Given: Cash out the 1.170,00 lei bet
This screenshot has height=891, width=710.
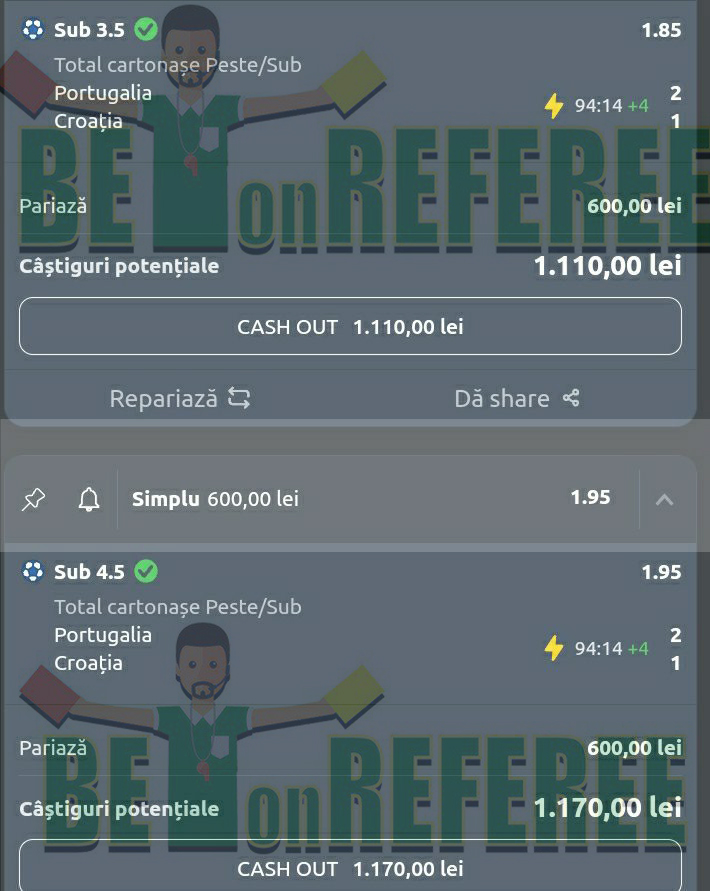Looking at the screenshot, I should coord(350,869).
